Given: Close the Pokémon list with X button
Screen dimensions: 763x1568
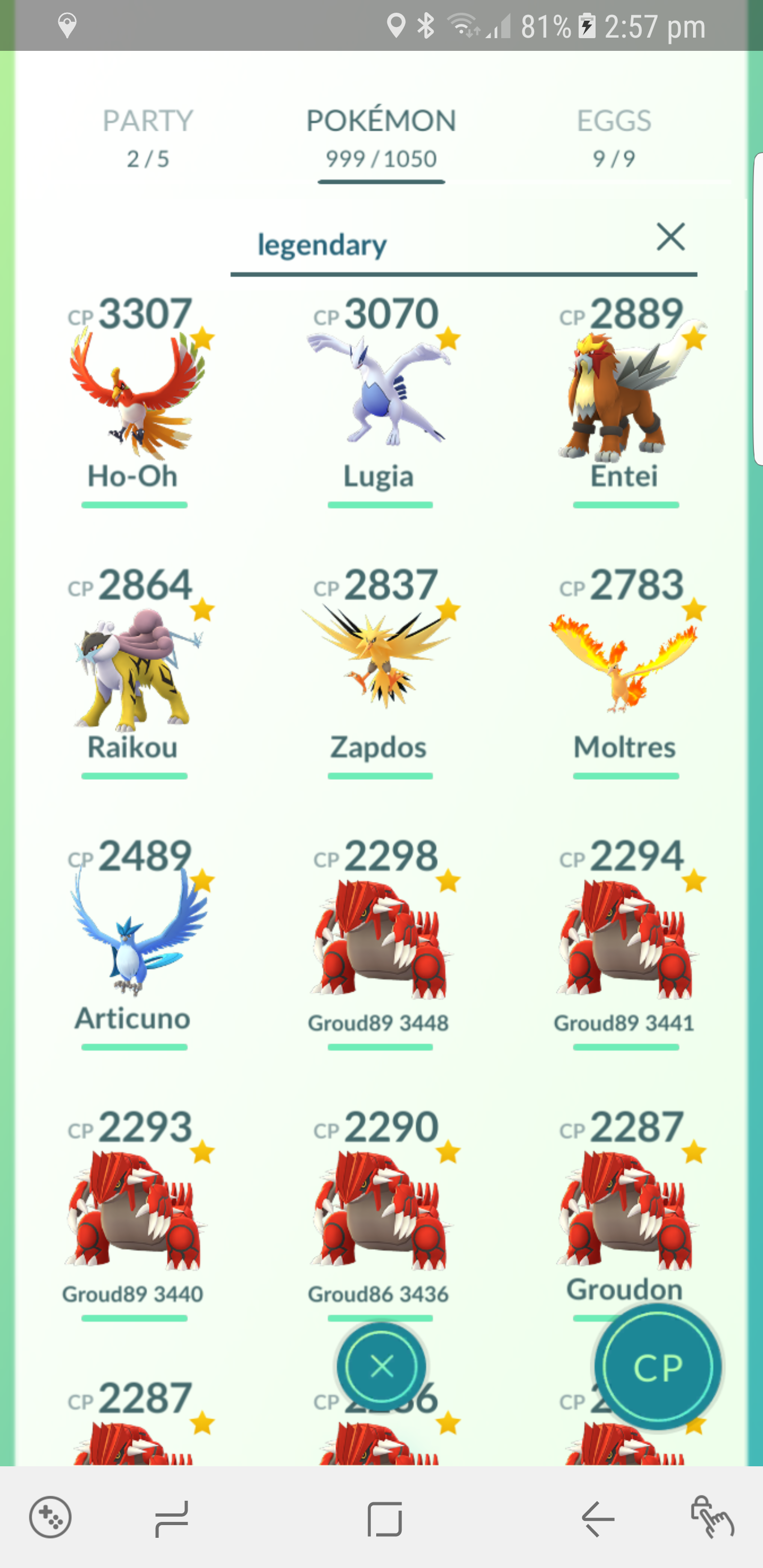Looking at the screenshot, I should tap(382, 1367).
